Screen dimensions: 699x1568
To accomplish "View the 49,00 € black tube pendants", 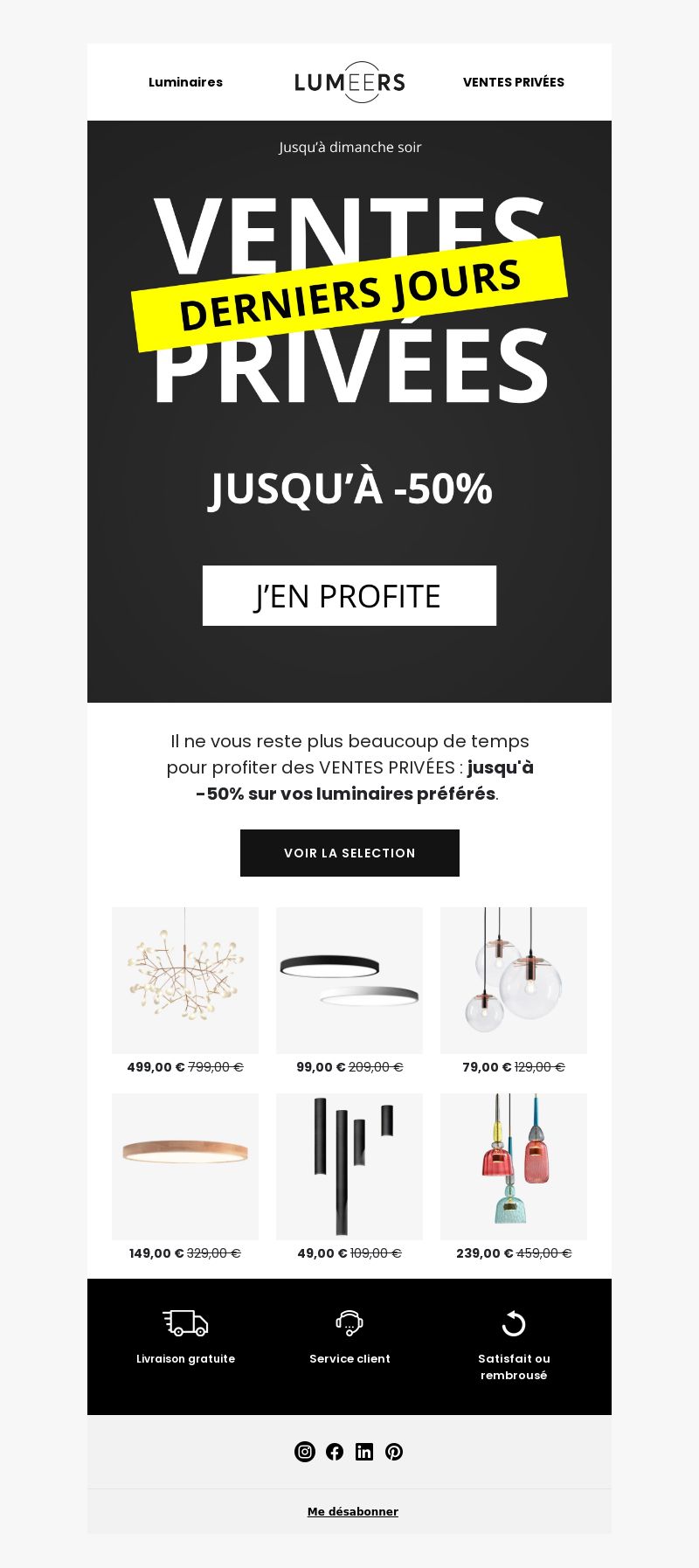I will 349,1167.
